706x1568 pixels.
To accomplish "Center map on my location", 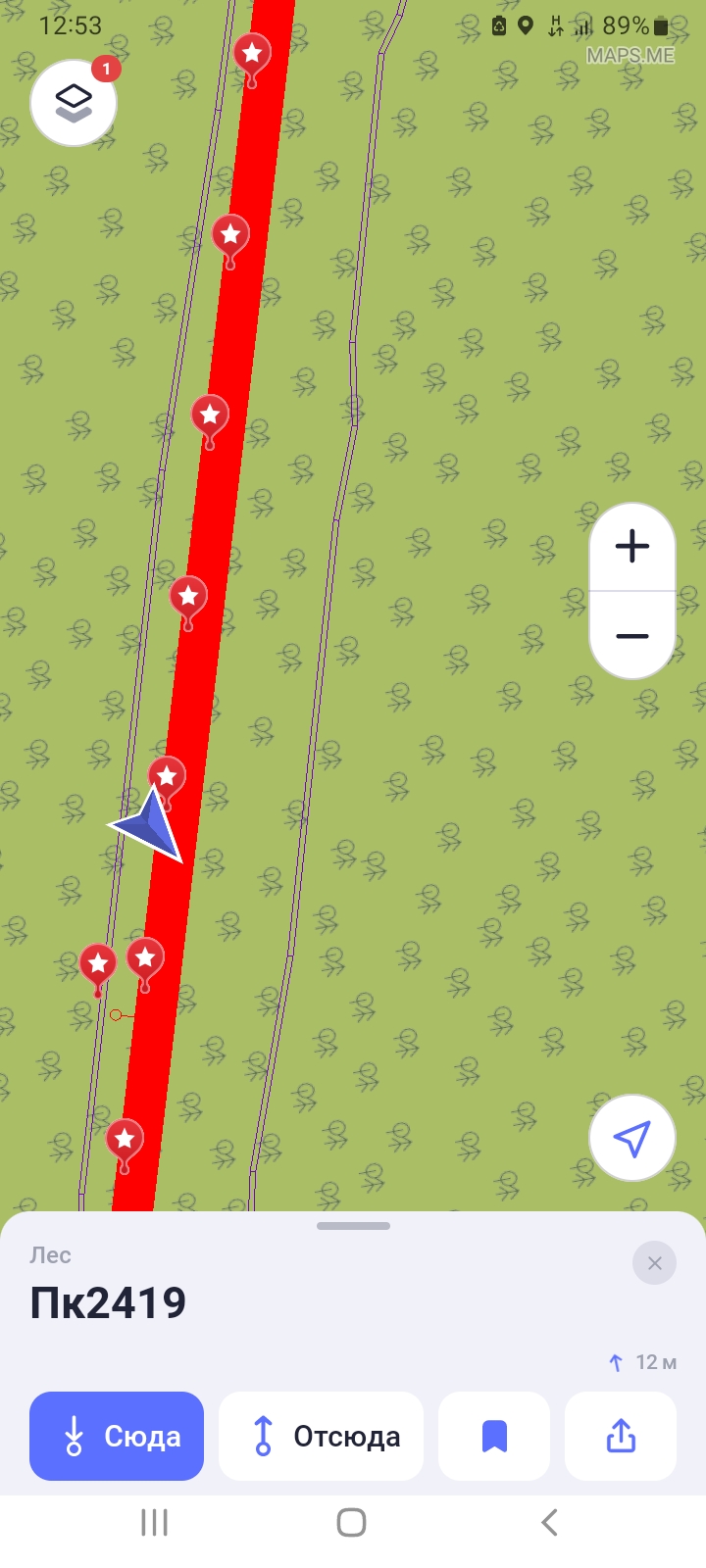I will coord(632,1138).
